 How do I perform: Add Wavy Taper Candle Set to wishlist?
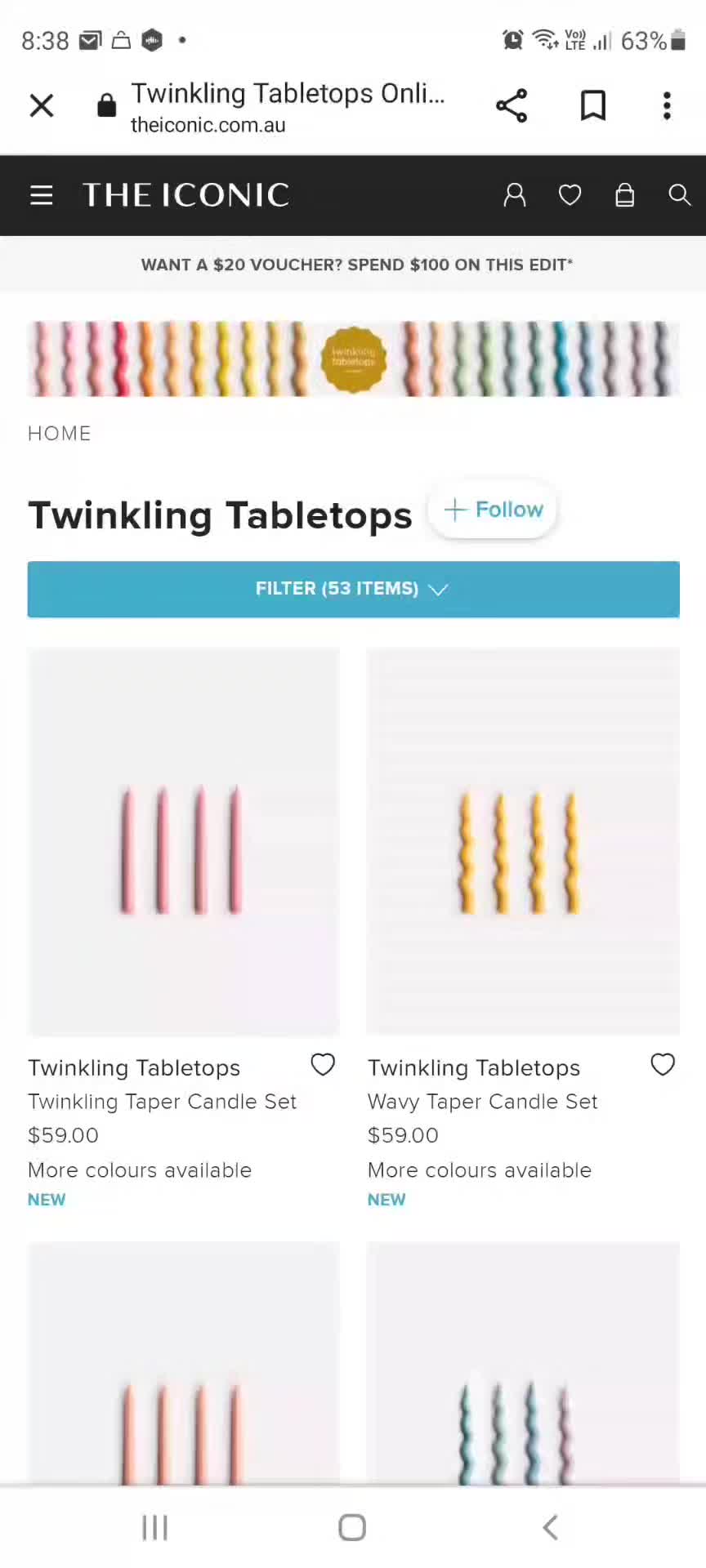[x=663, y=1064]
